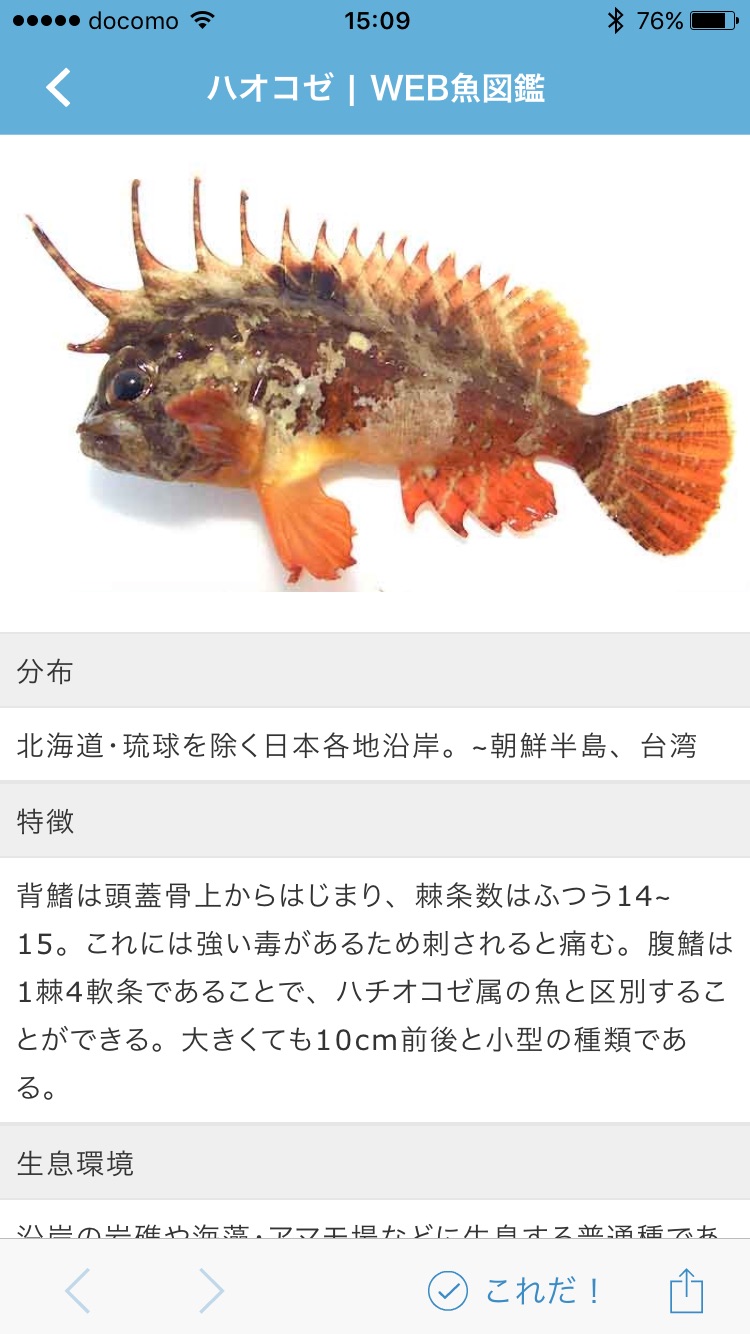Go back from the ハオコゼ page
Screen dimensions: 750x1334
(59, 88)
